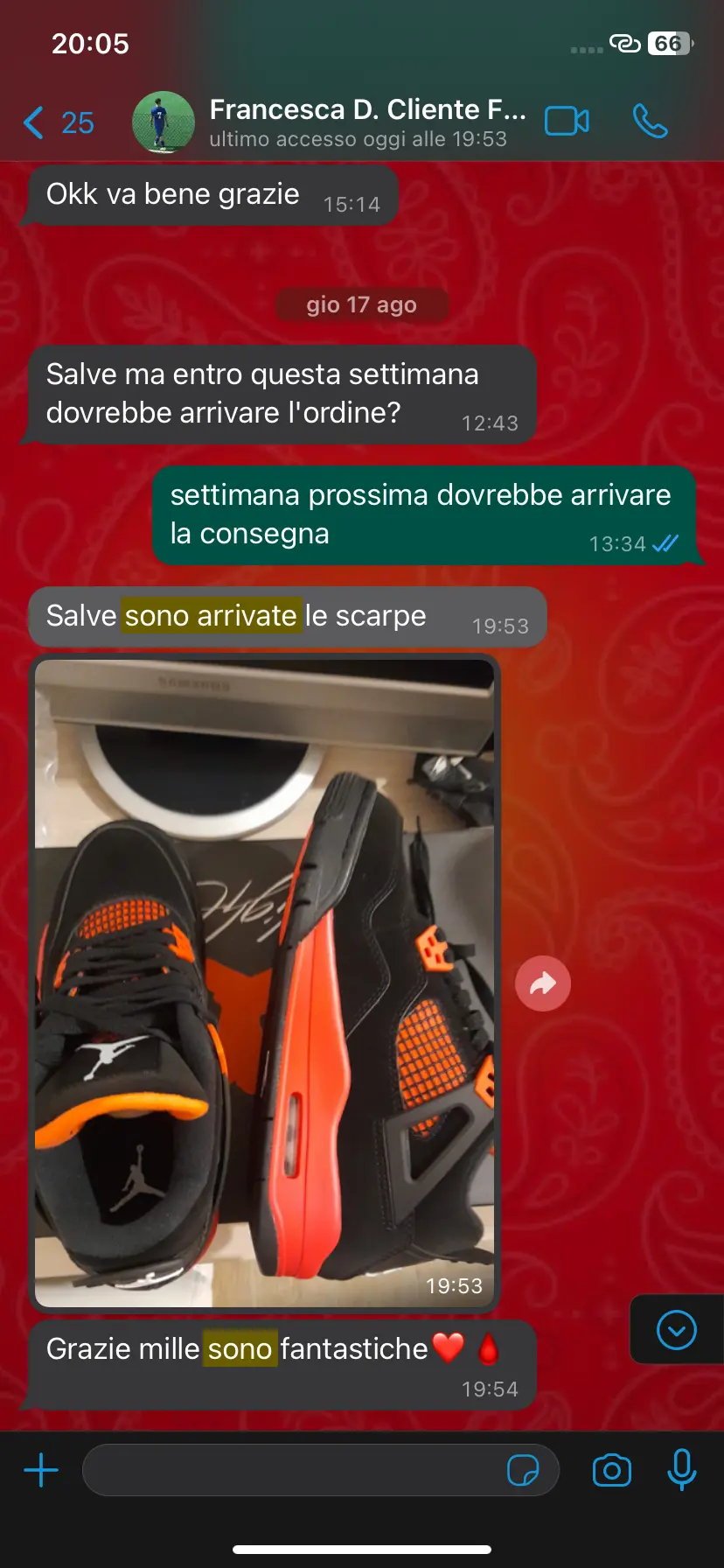Open Francesca's profile picture
This screenshot has width=724, height=1568.
pyautogui.click(x=163, y=122)
